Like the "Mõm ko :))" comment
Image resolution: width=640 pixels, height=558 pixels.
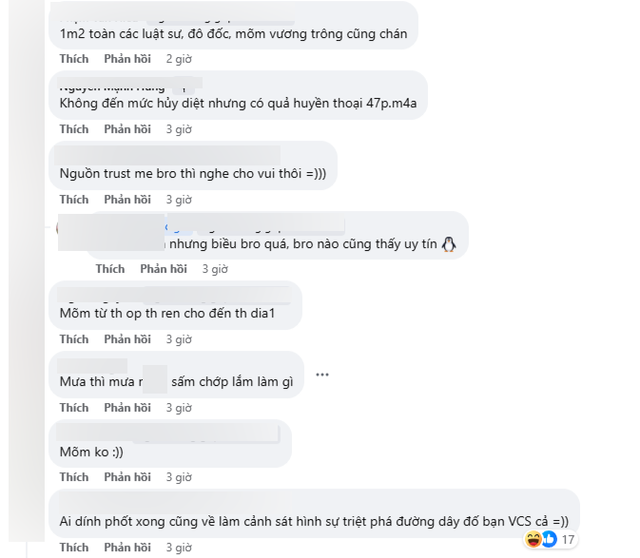click(x=74, y=477)
